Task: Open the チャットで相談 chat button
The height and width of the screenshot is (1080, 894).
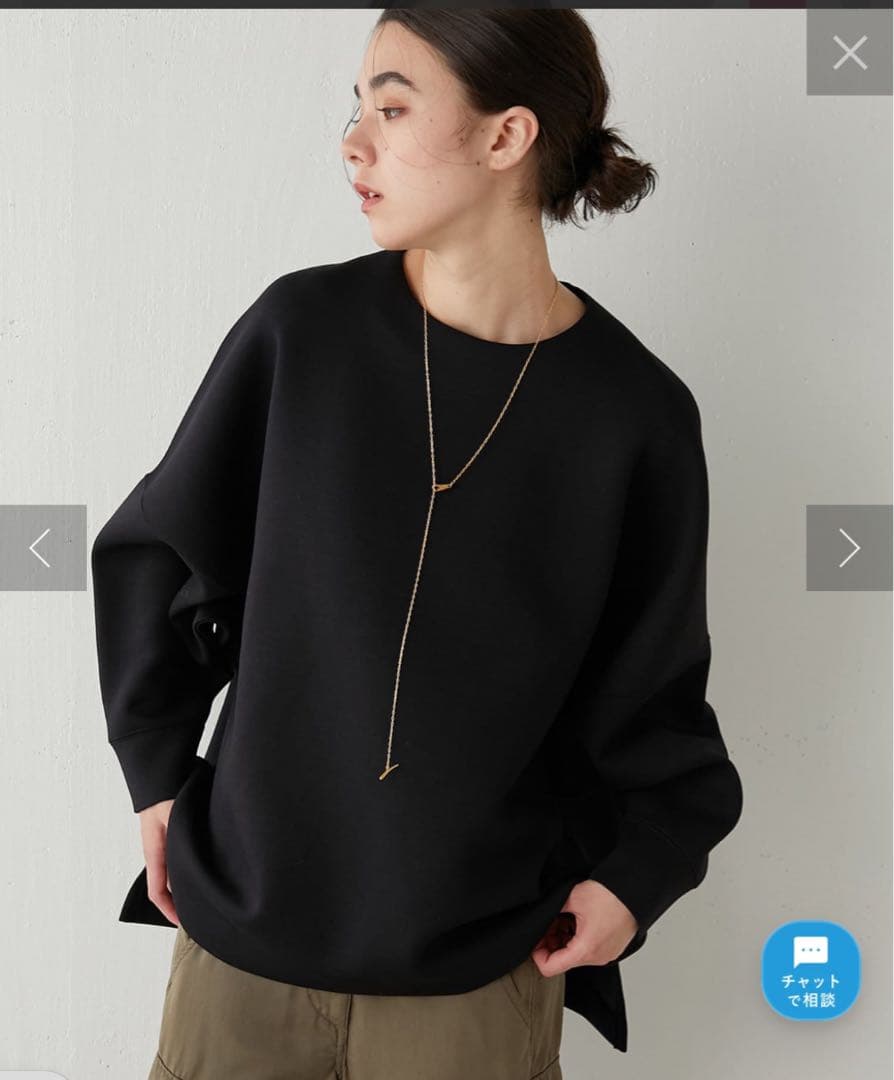Action: coord(810,969)
